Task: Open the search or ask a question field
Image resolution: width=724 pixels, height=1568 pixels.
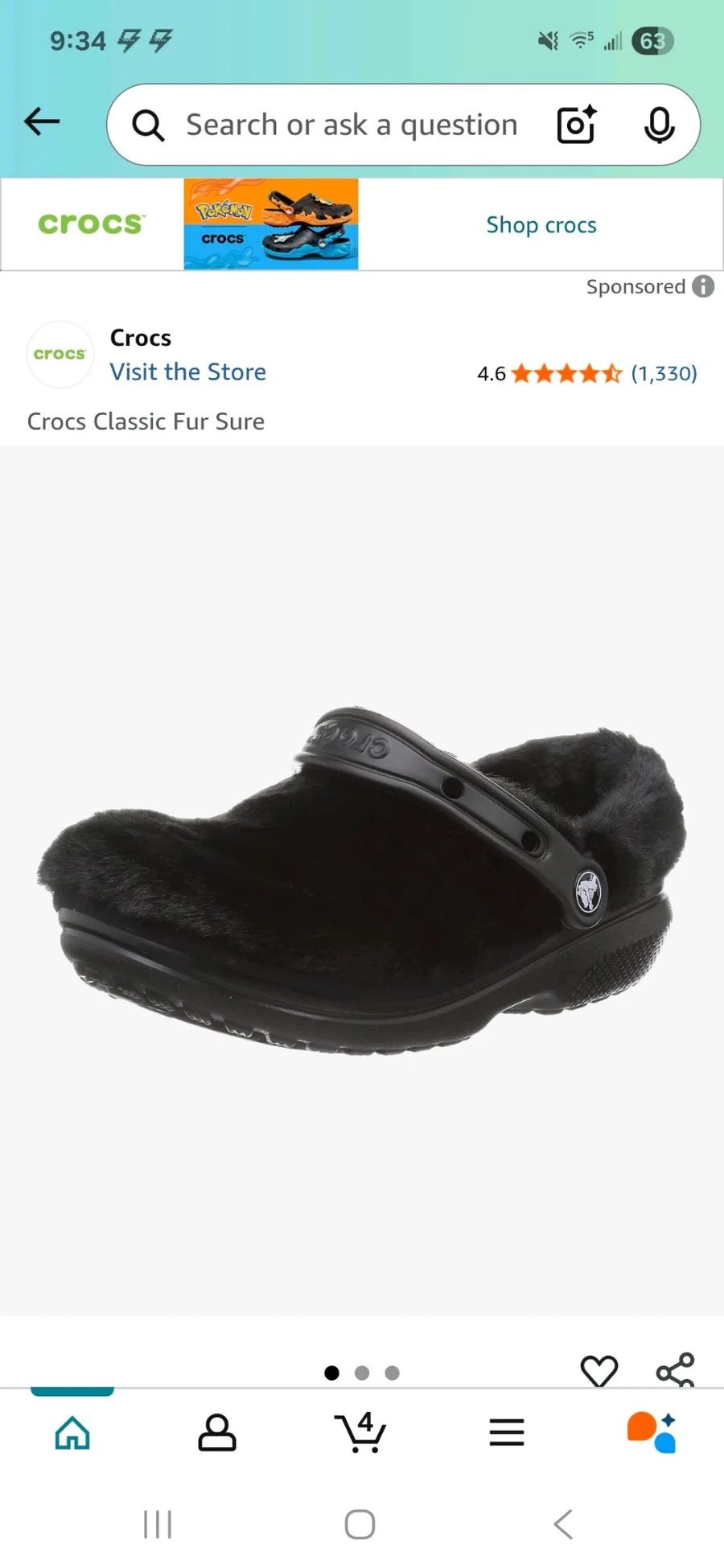Action: coord(352,125)
